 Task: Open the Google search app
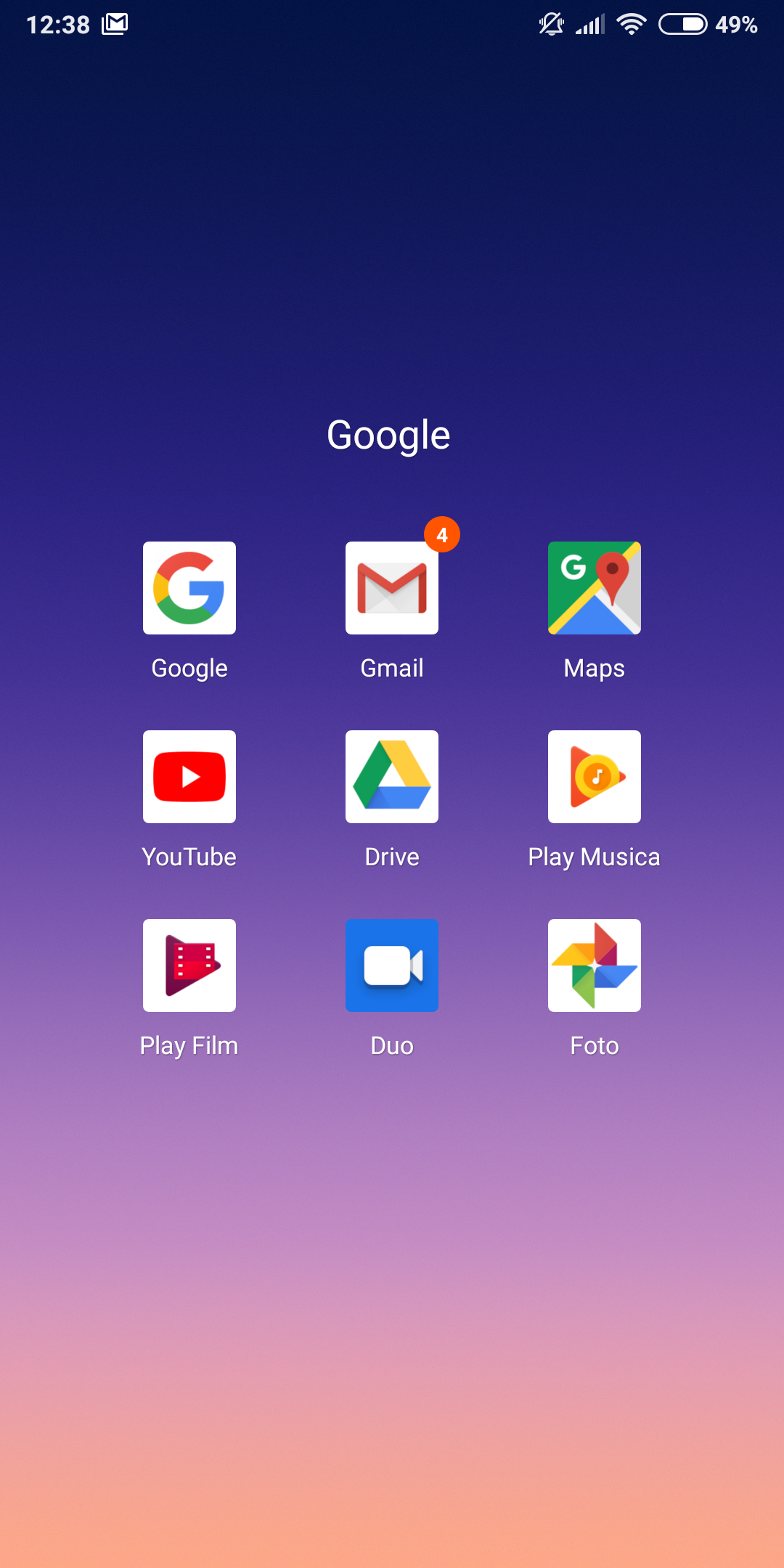[x=189, y=588]
